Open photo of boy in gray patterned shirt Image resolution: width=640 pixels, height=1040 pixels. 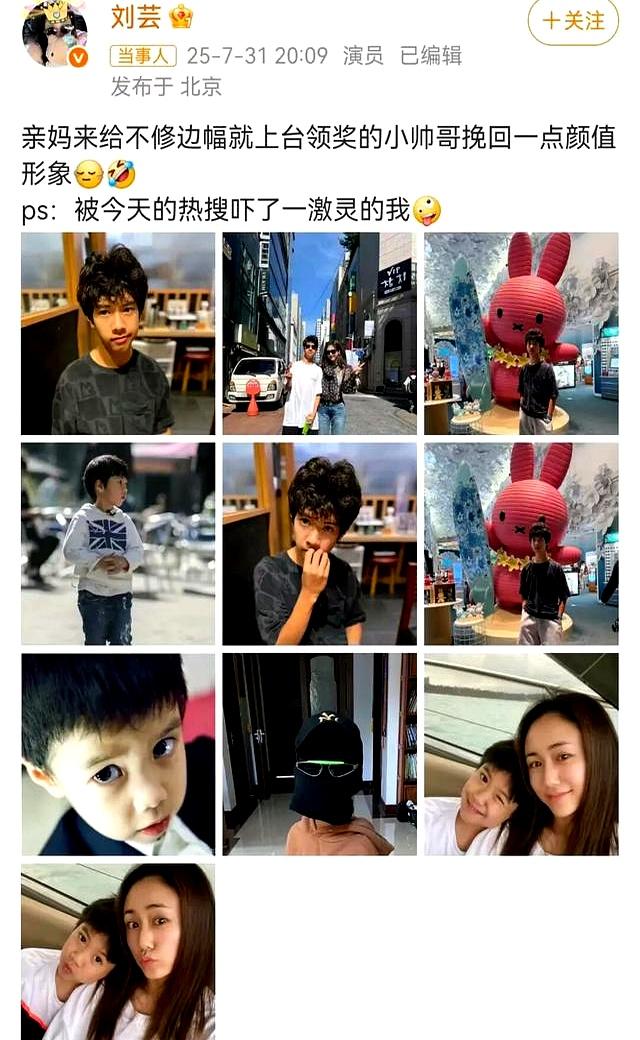[x=118, y=333]
